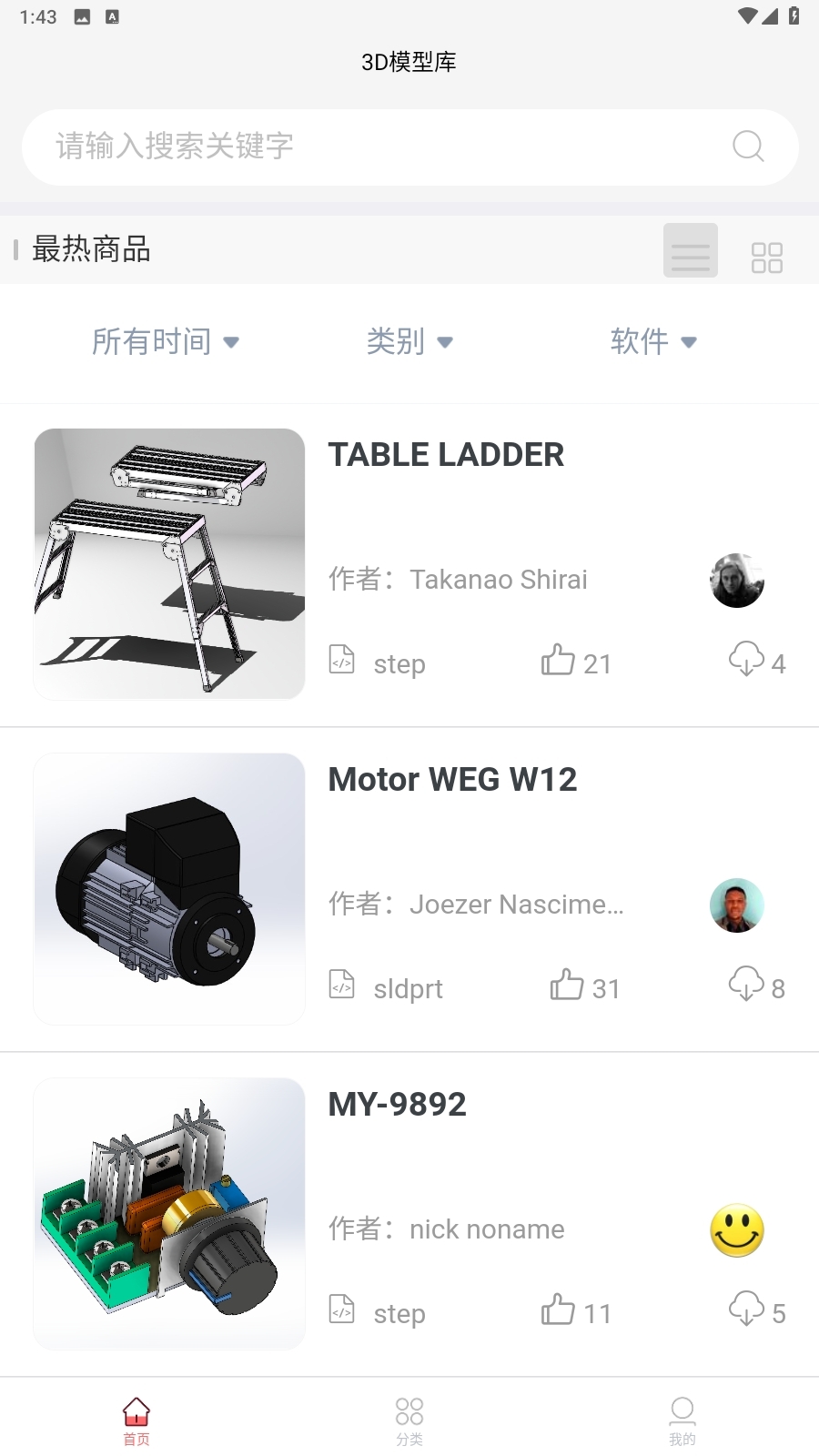Viewport: 819px width, 1456px height.
Task: Open the Motor WEG W12 model
Action: click(452, 779)
